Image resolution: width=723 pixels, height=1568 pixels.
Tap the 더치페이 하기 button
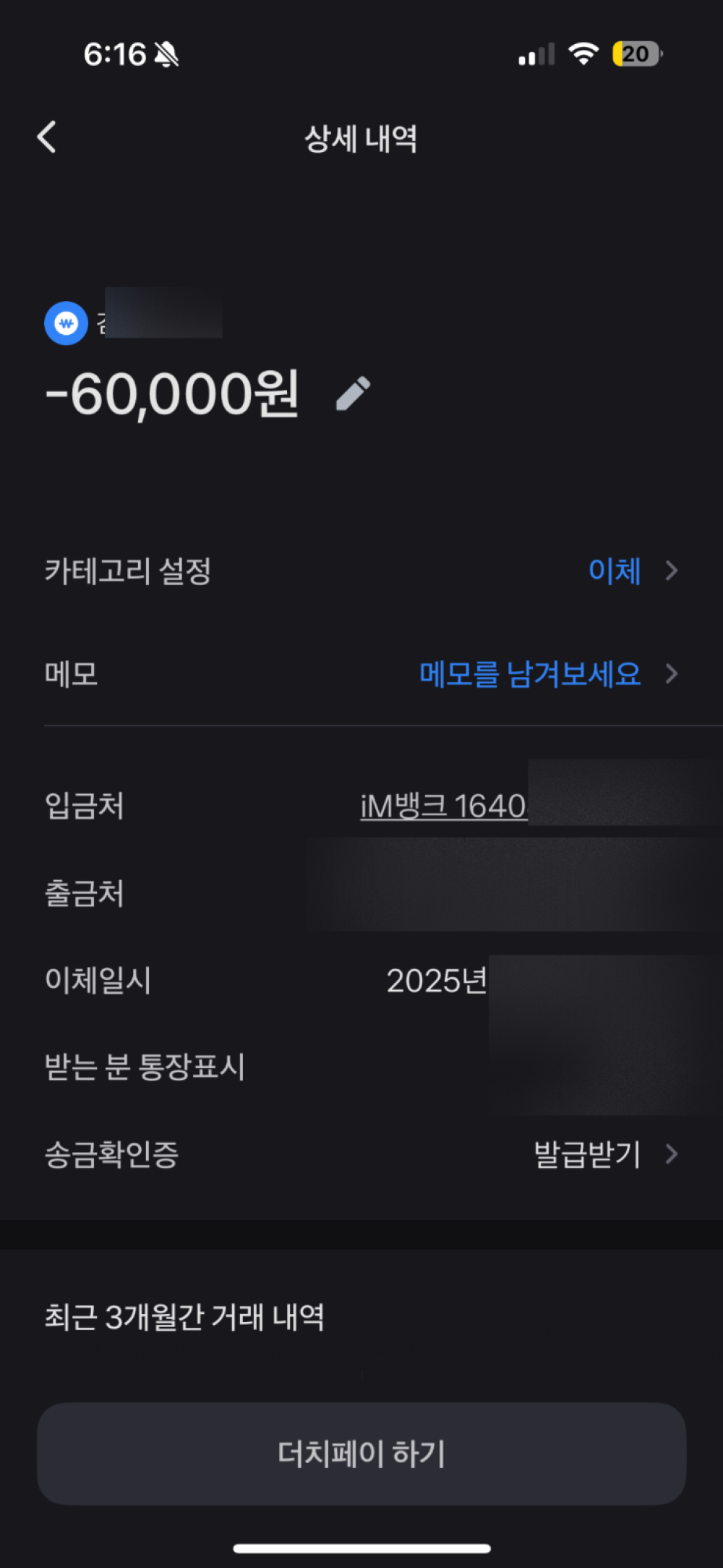point(361,1454)
